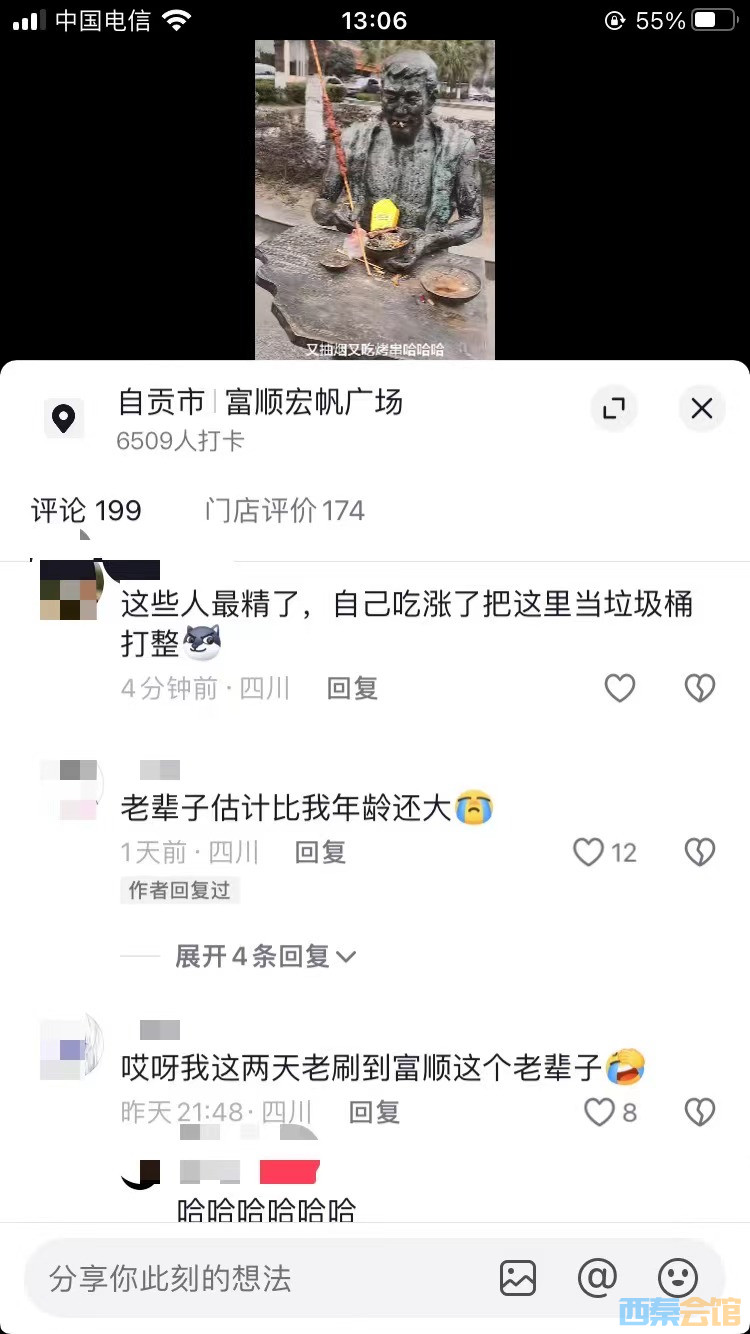Tap the video preview above comments

[x=374, y=200]
